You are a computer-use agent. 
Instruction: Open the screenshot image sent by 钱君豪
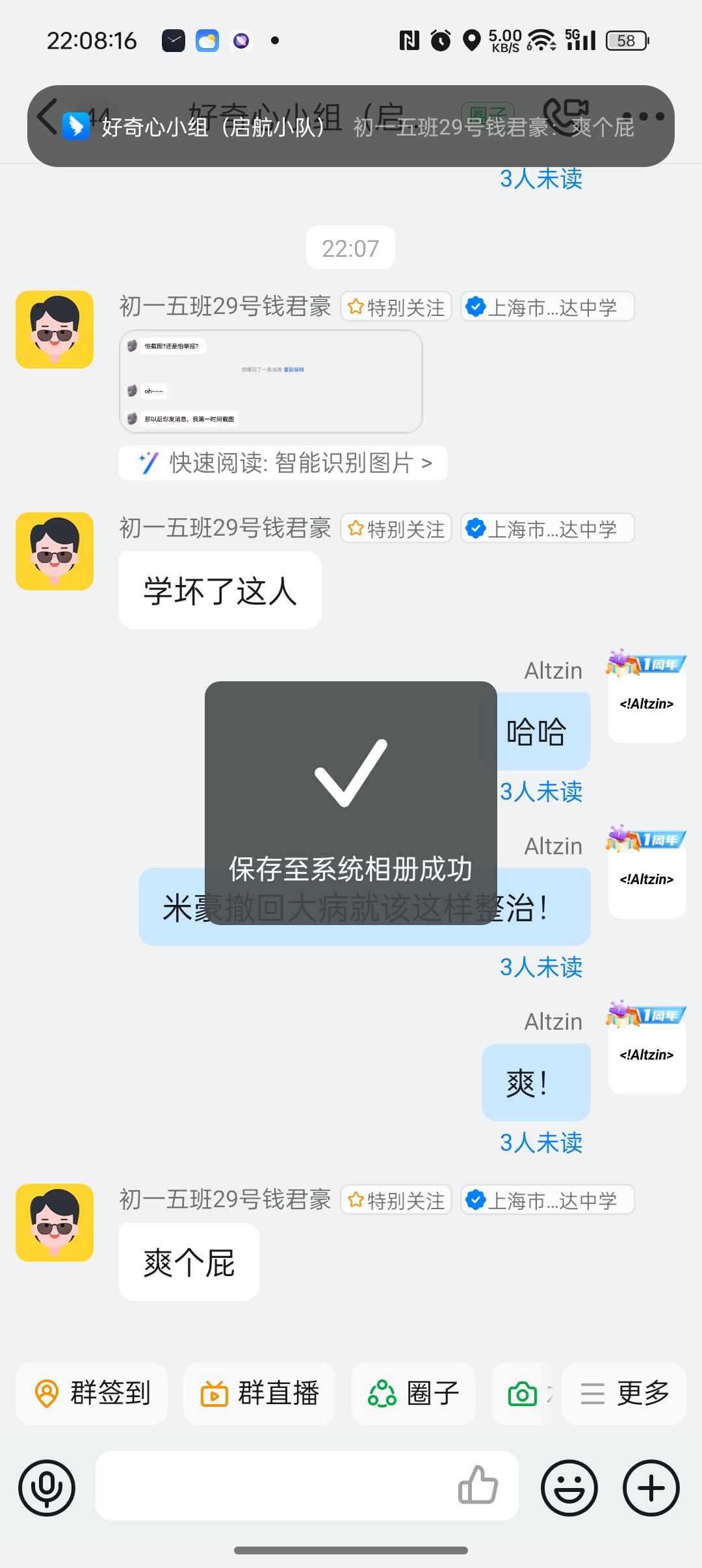point(271,382)
